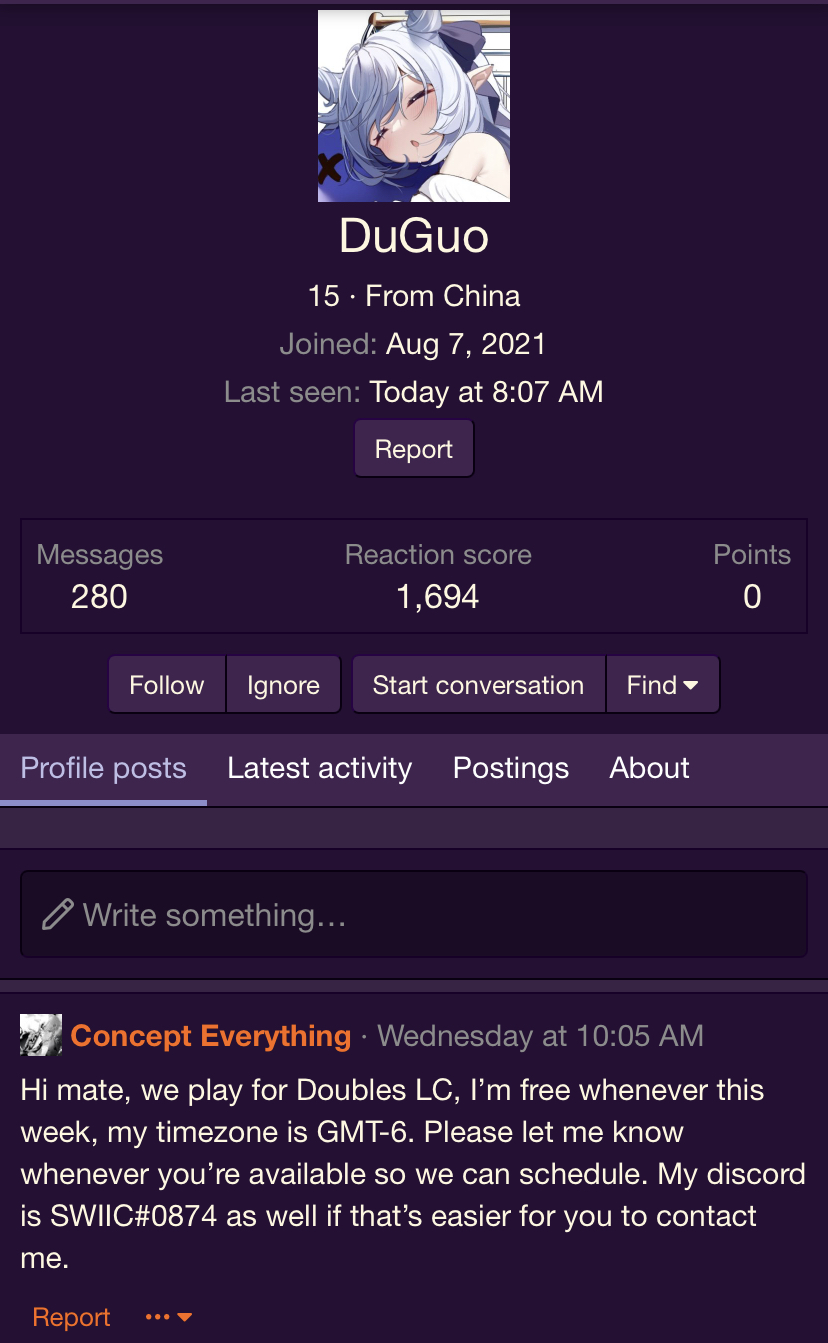This screenshot has height=1343, width=828.
Task: Open DuGuo's avatar picture
Action: click(x=413, y=106)
